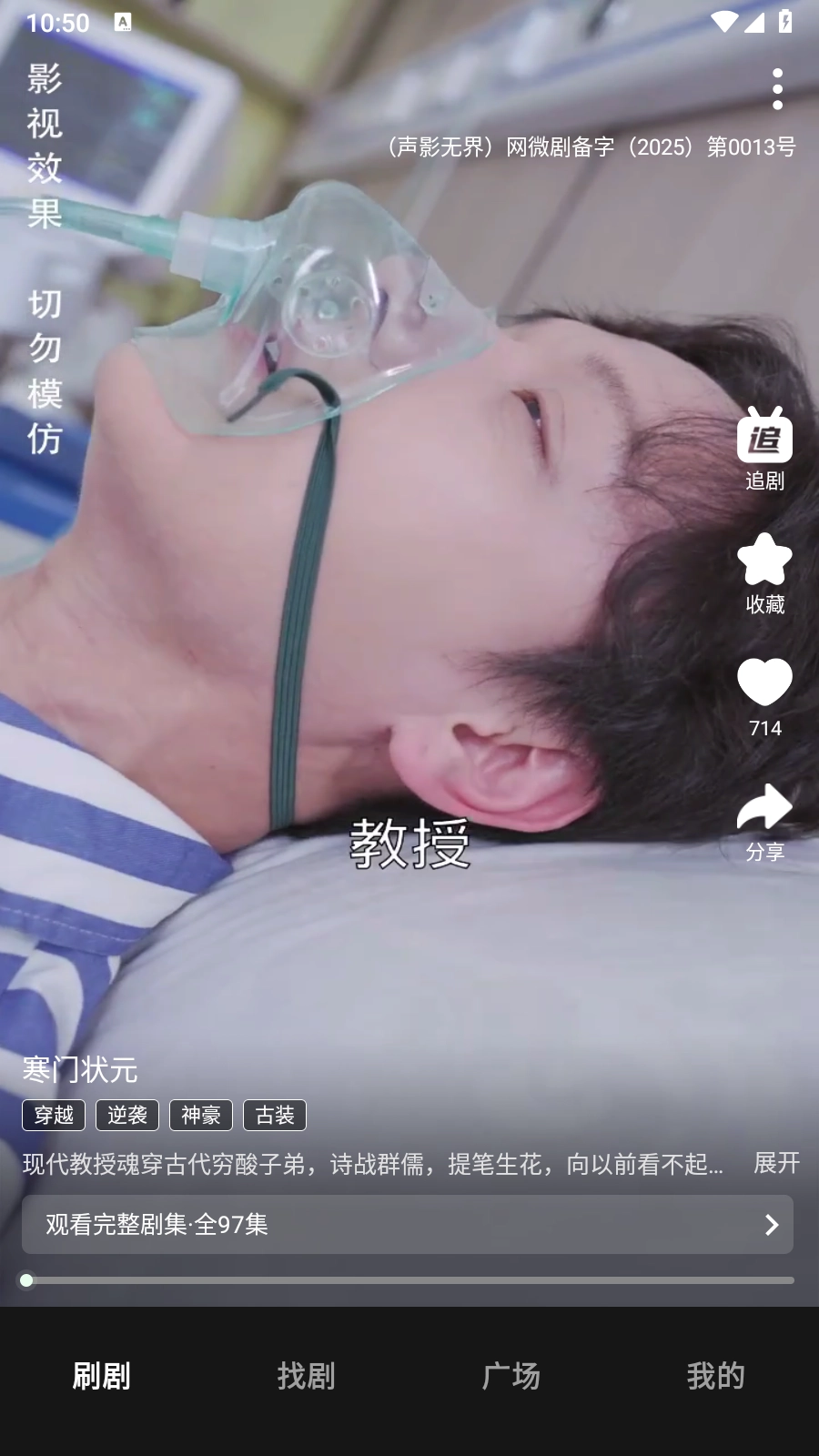Tap the video progress bar to seek
Screen dimensions: 819x1456
[409, 1280]
